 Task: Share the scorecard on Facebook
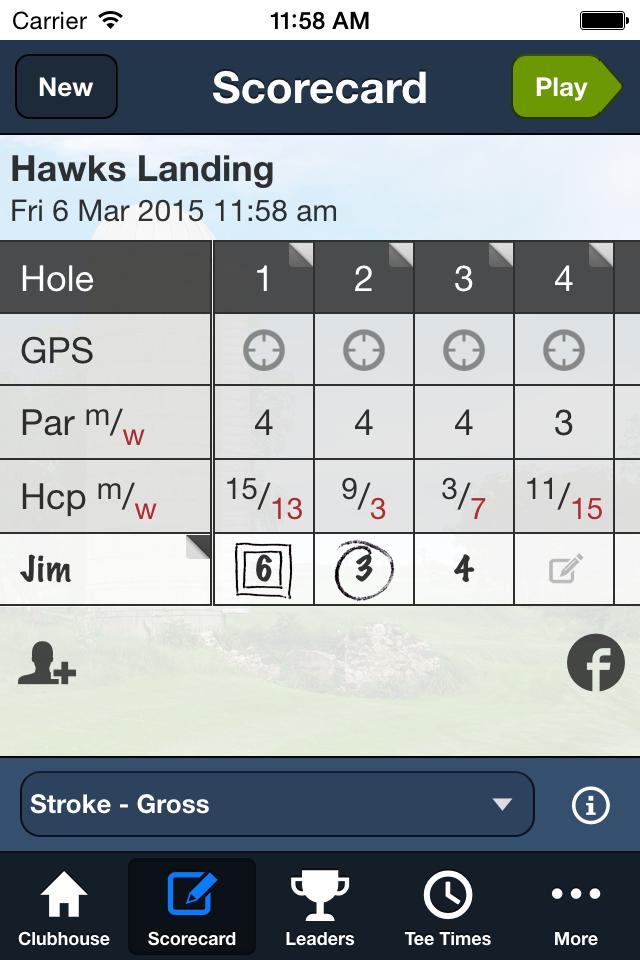pos(595,662)
